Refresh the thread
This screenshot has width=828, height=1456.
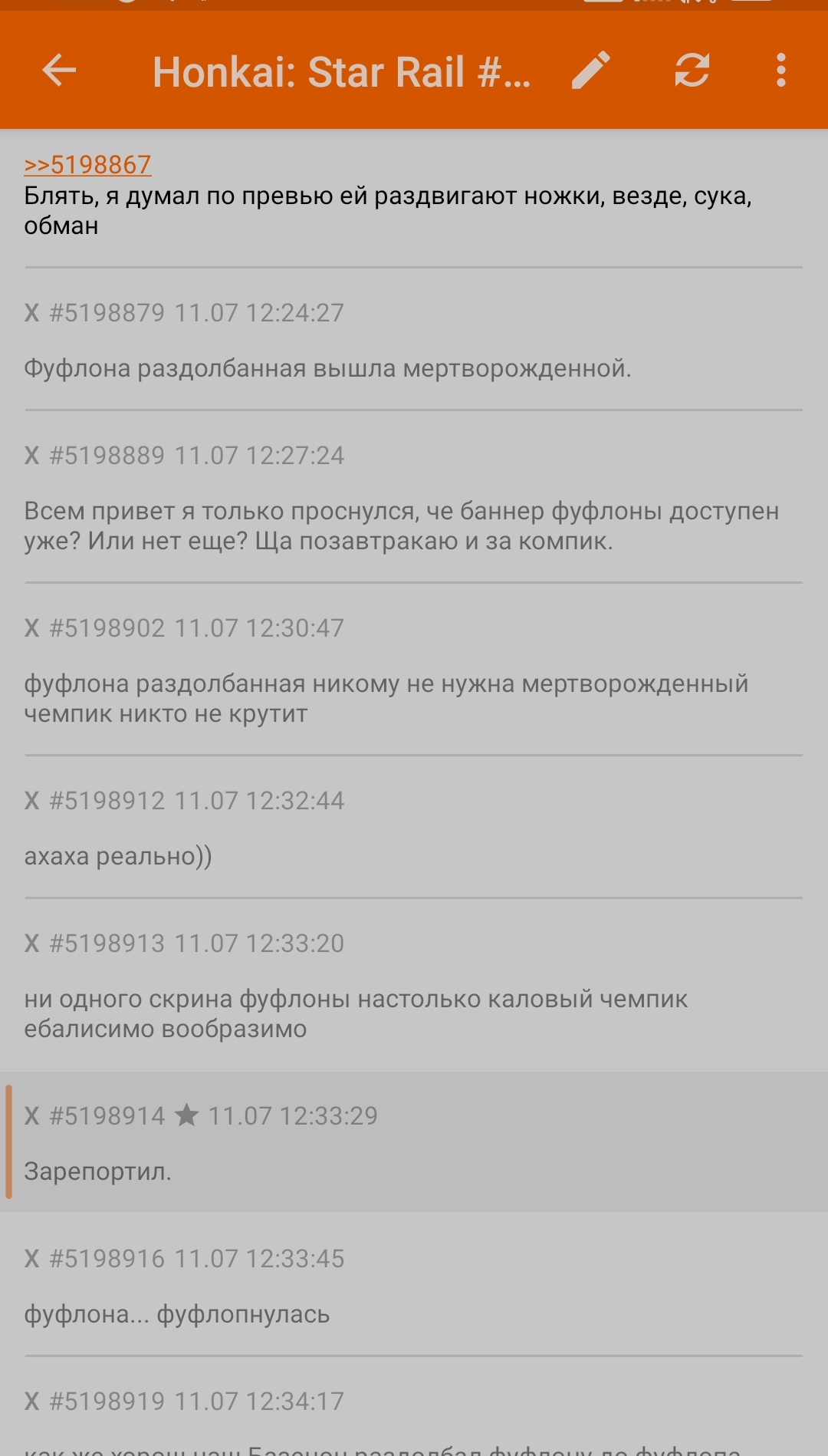[x=692, y=71]
